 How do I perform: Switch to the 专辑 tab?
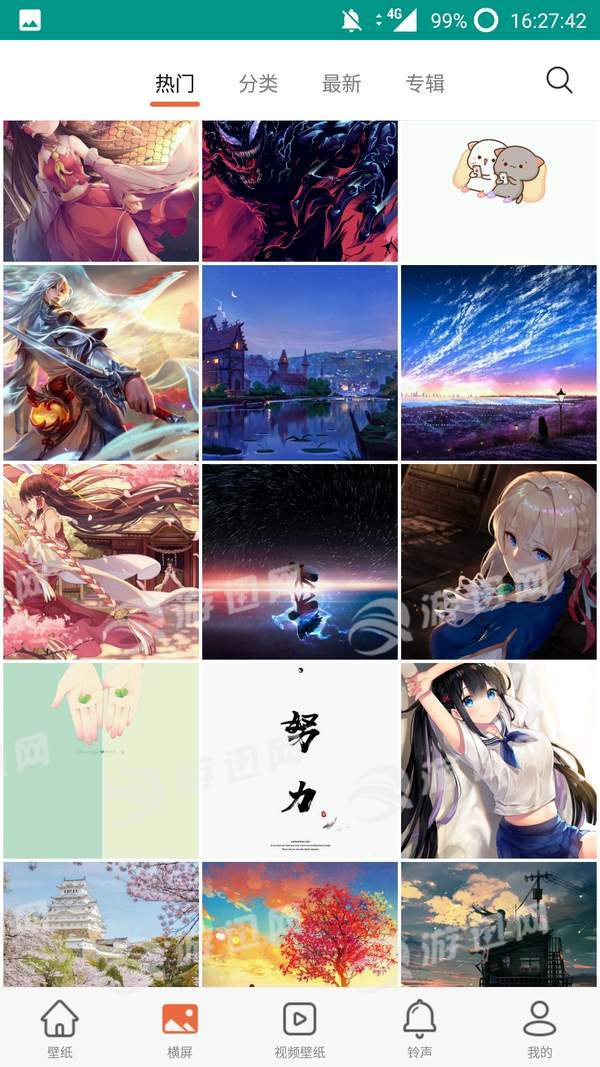pos(425,84)
